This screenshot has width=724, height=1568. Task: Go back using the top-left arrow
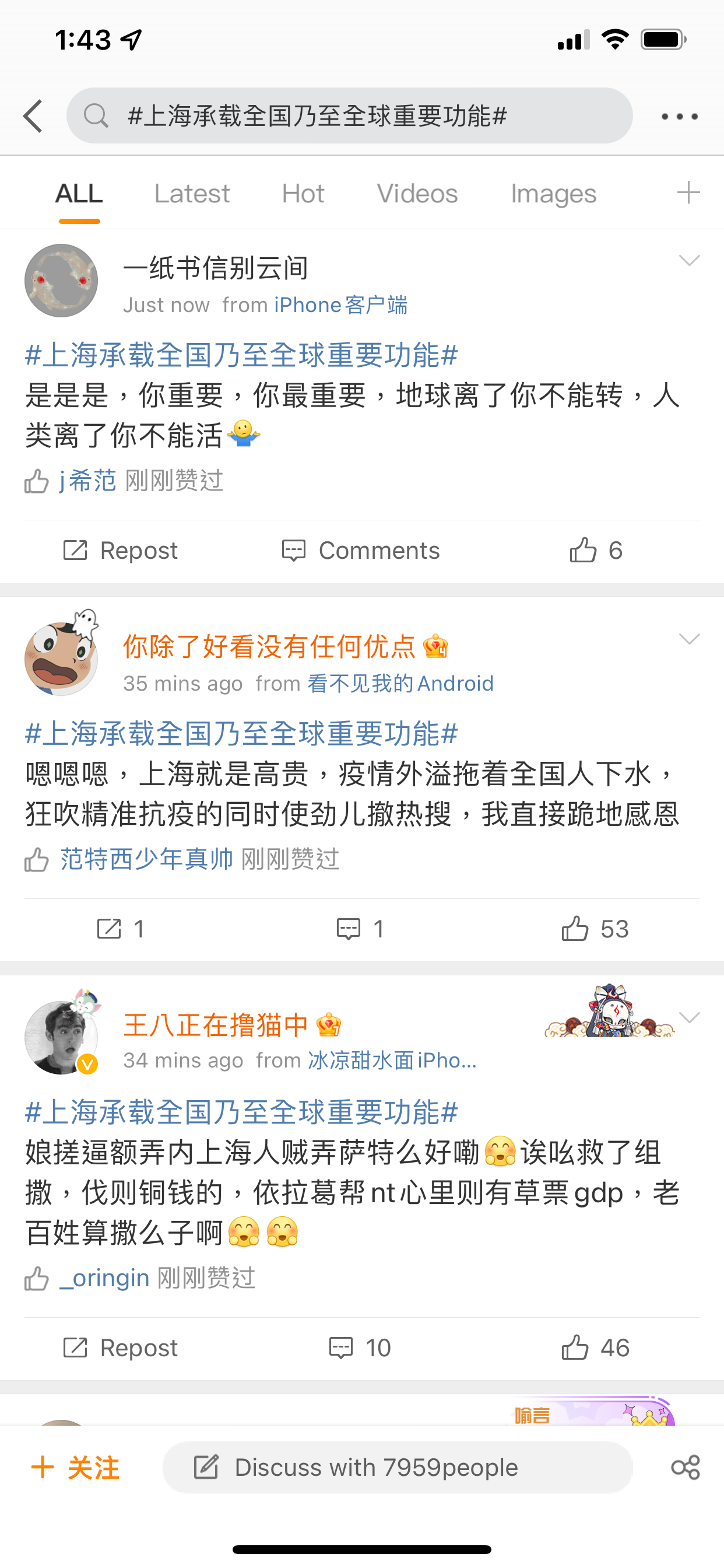point(33,116)
